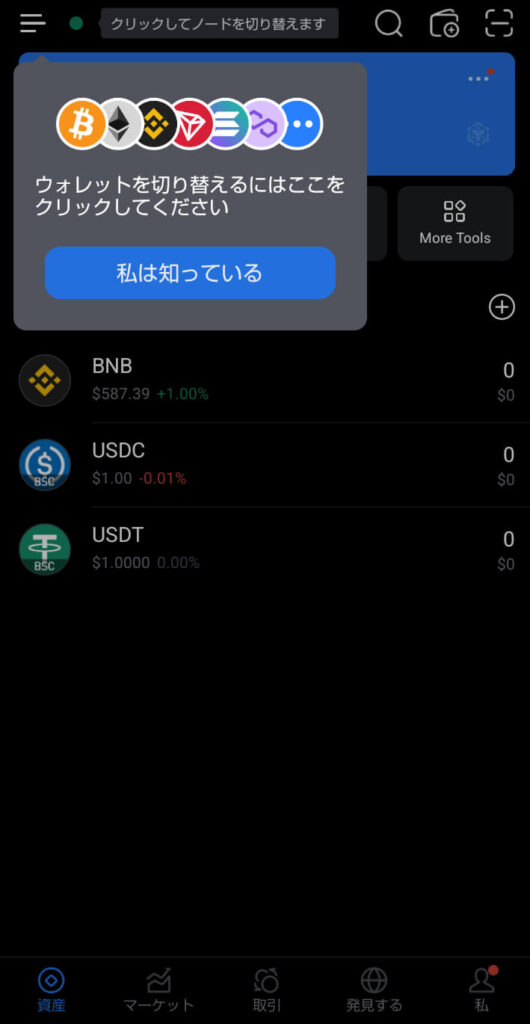Open the BNB asset row

point(265,380)
